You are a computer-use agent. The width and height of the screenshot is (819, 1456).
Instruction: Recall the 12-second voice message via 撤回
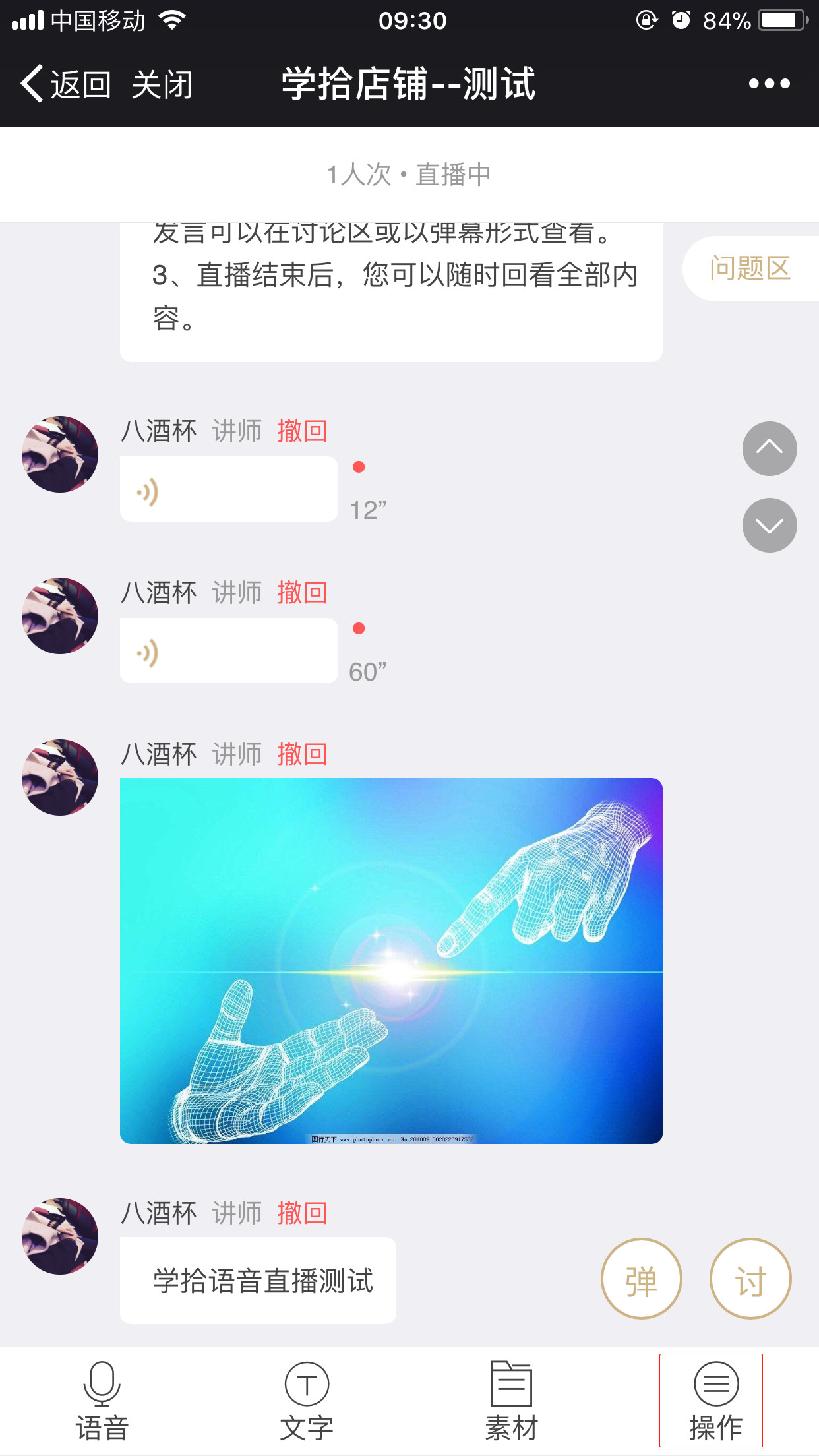(302, 431)
